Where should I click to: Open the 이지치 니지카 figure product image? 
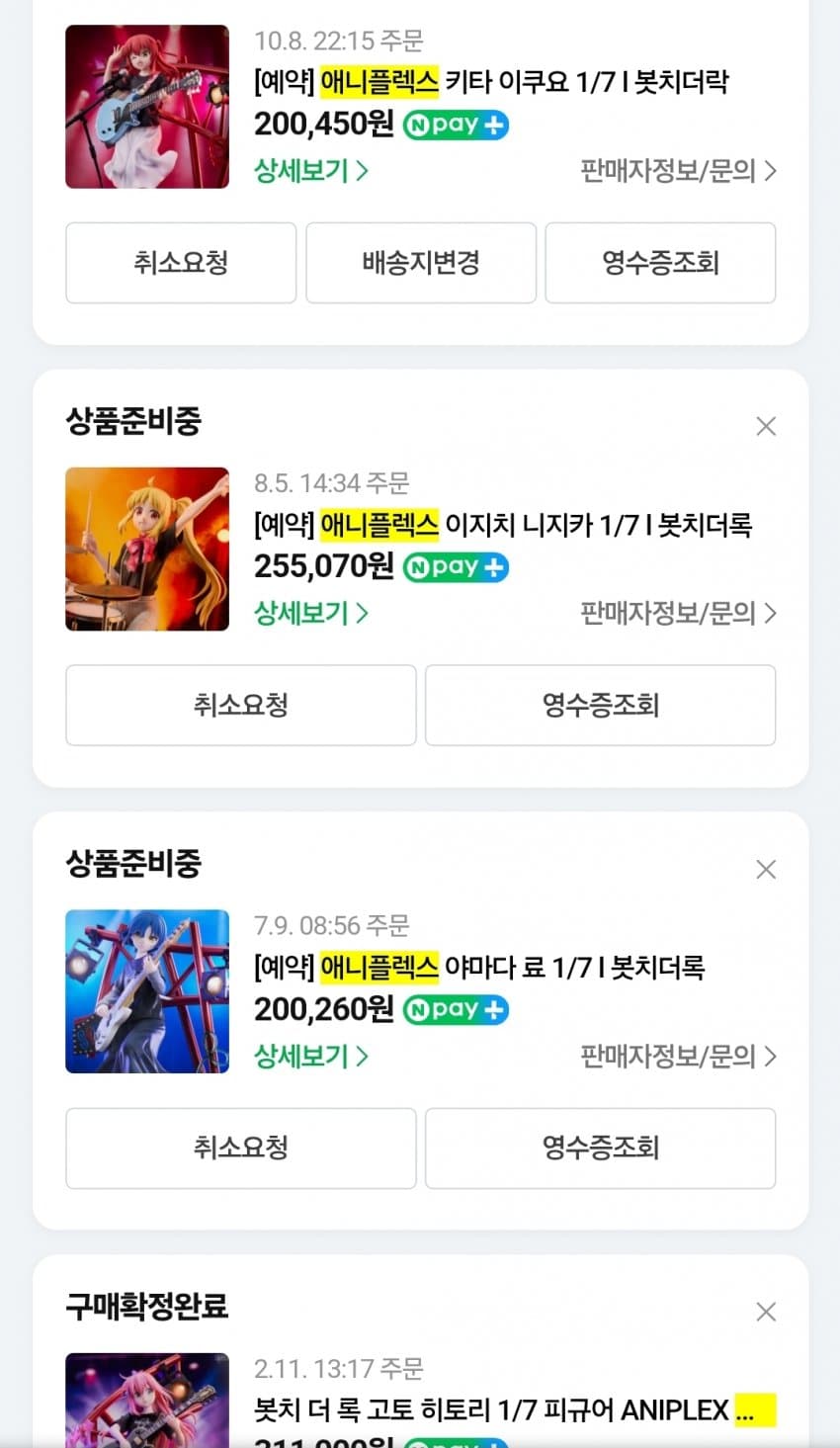pyautogui.click(x=147, y=550)
